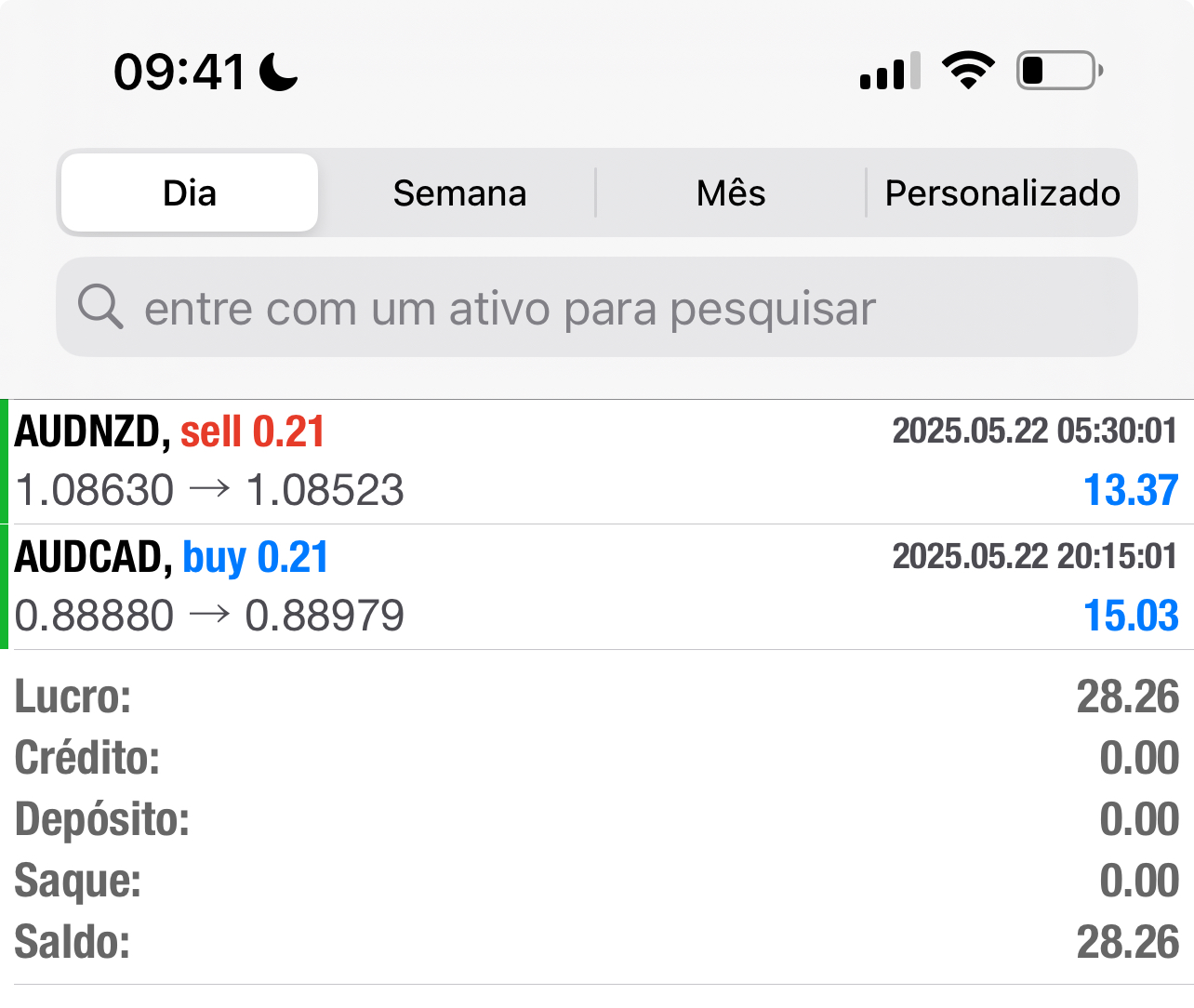Select the Dia period tab
1194x1008 pixels.
190,193
